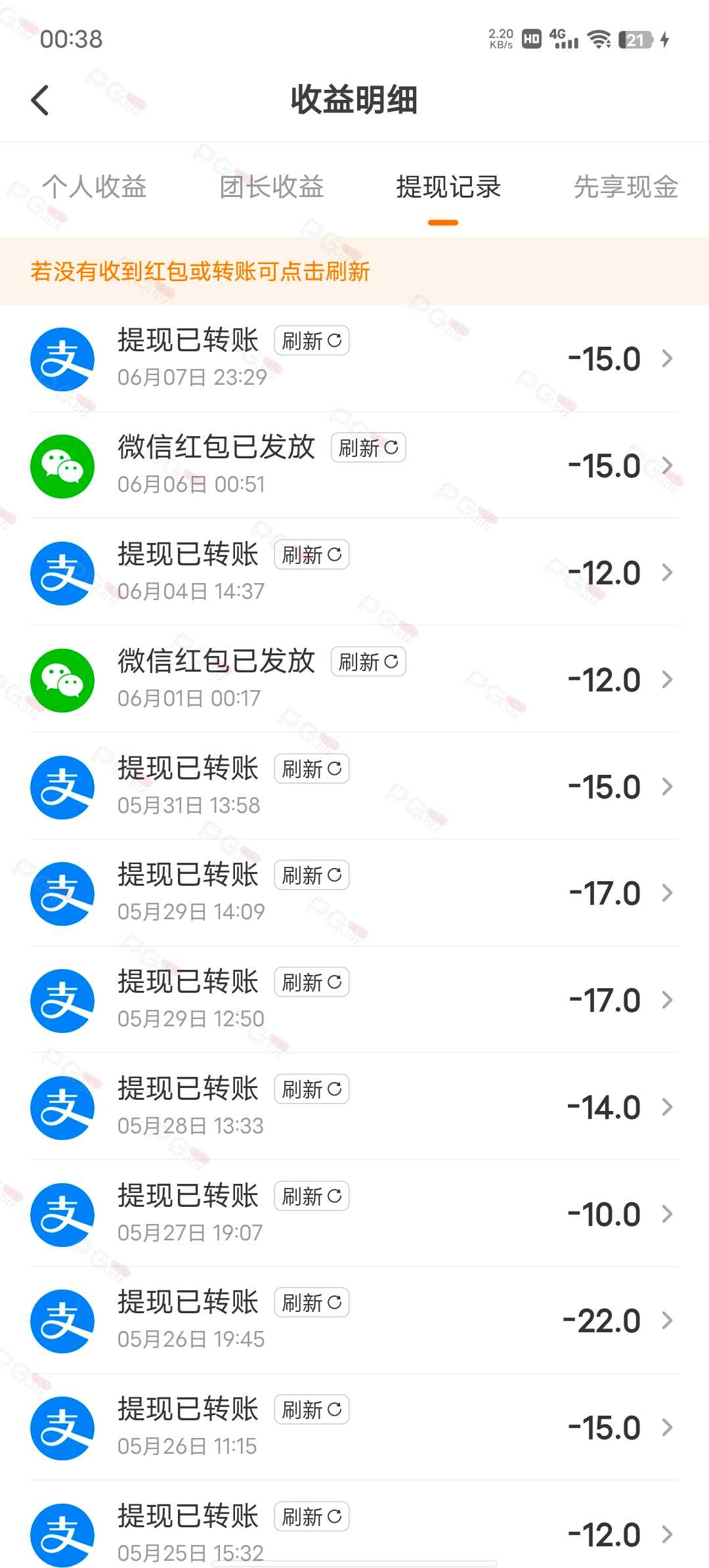Go back using the top-left arrow
The height and width of the screenshot is (1568, 709).
click(x=40, y=100)
